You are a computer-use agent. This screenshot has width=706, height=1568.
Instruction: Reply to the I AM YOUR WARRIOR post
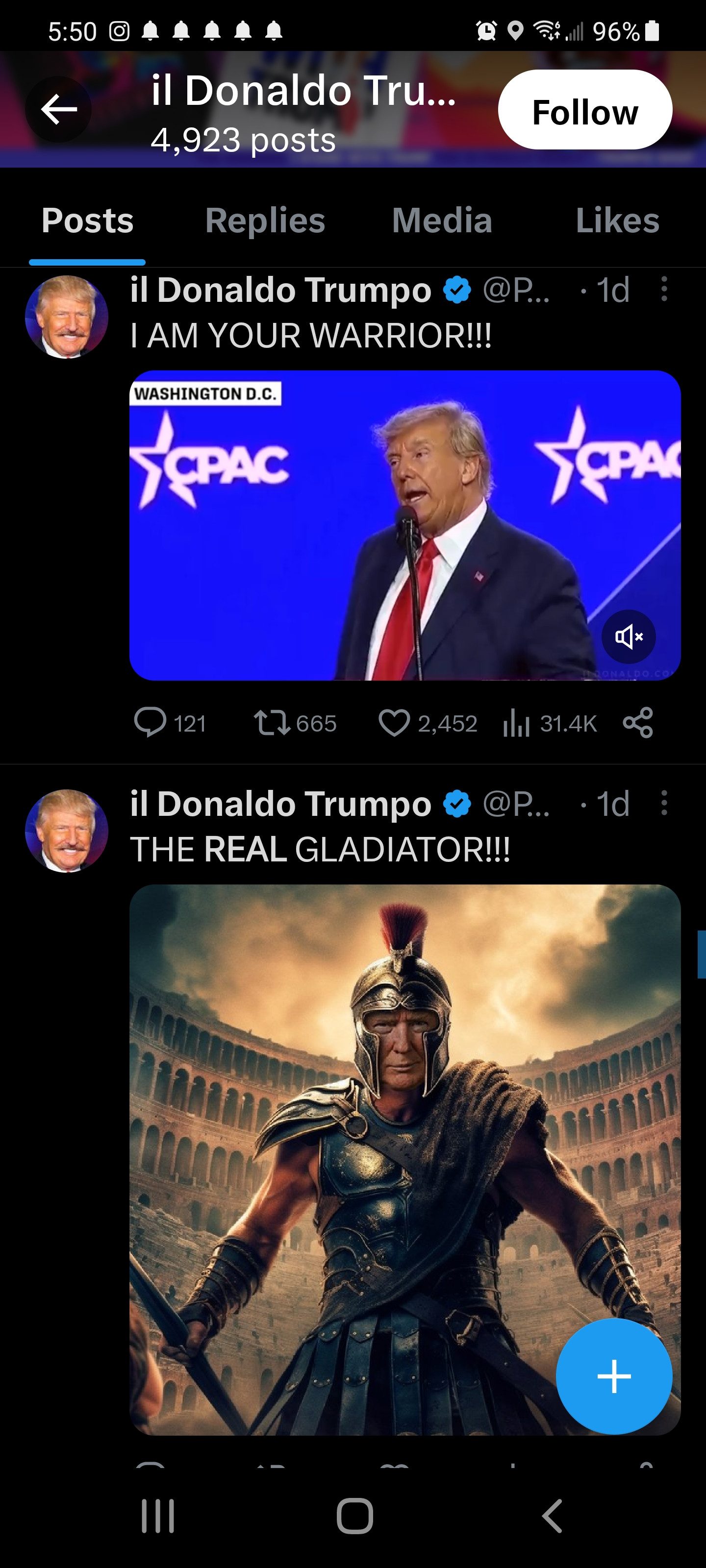coord(150,723)
